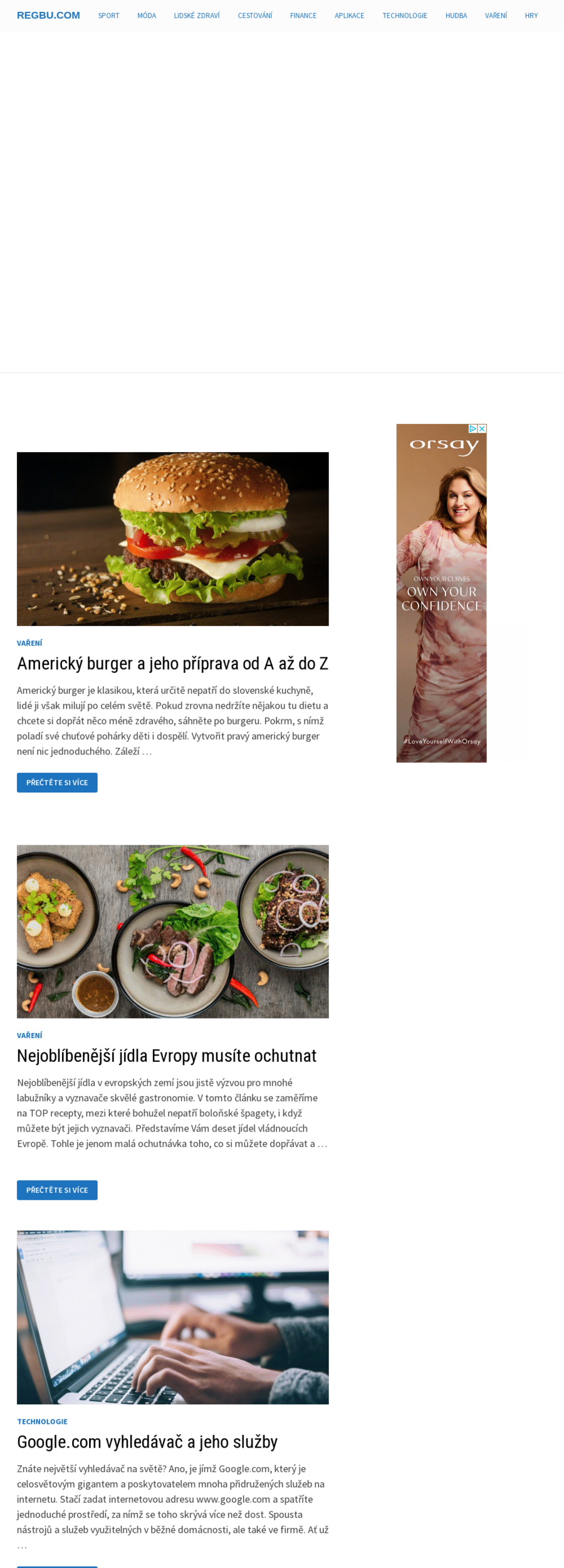Image resolution: width=564 pixels, height=1568 pixels.
Task: Open the European dishes article photo
Action: click(172, 931)
